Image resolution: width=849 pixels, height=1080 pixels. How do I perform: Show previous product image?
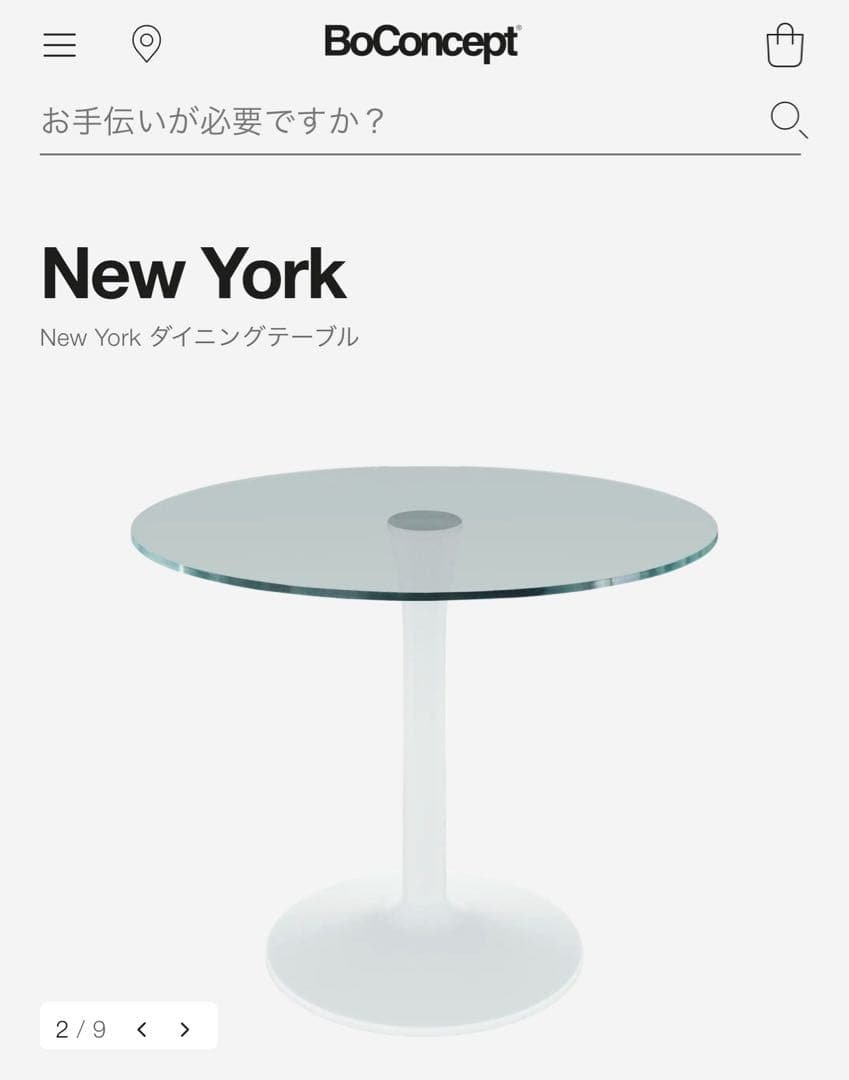click(x=142, y=1029)
